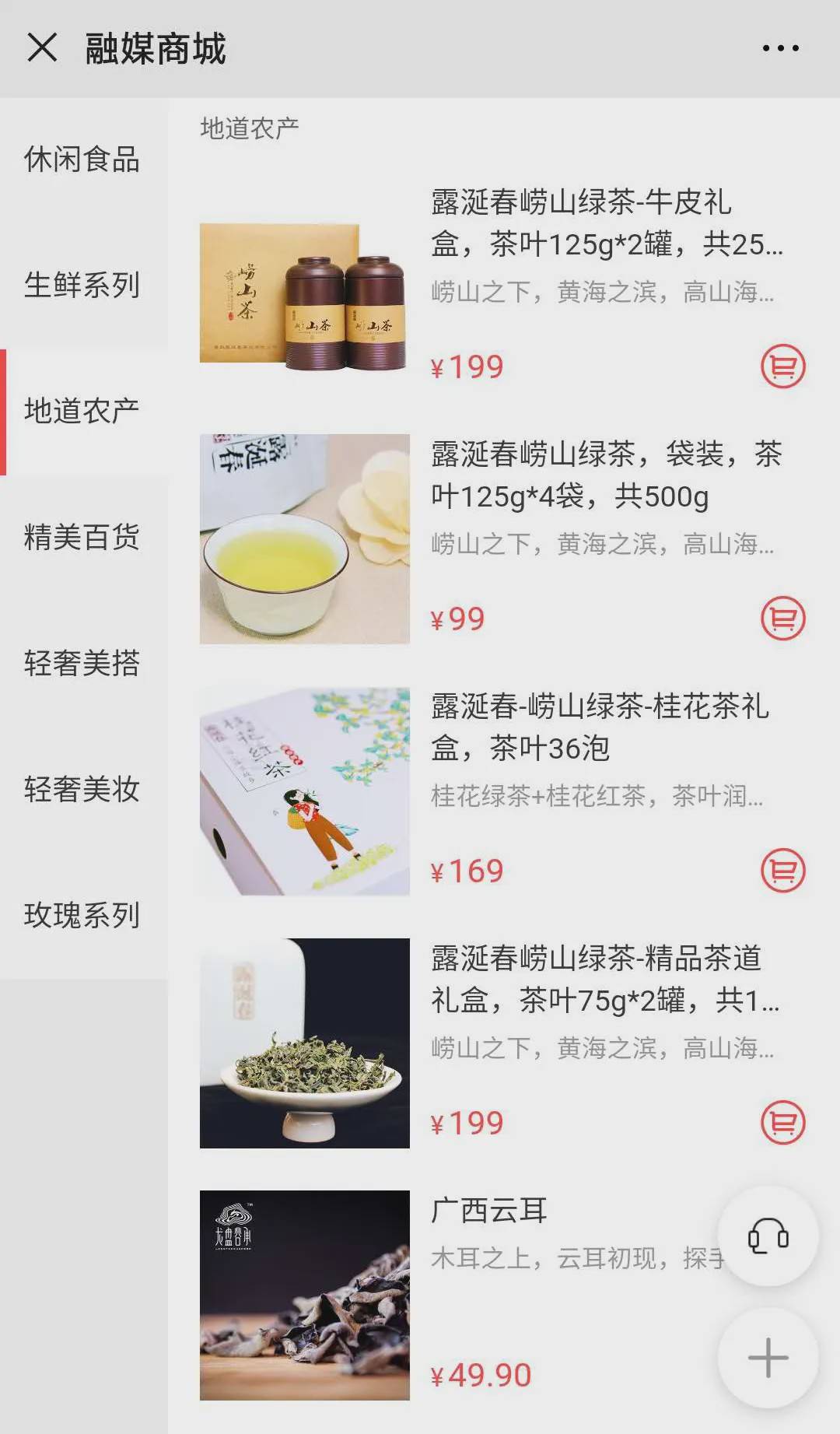Image resolution: width=840 pixels, height=1434 pixels.
Task: Add 桂花茶礼盒 to shopping cart
Action: click(x=782, y=871)
